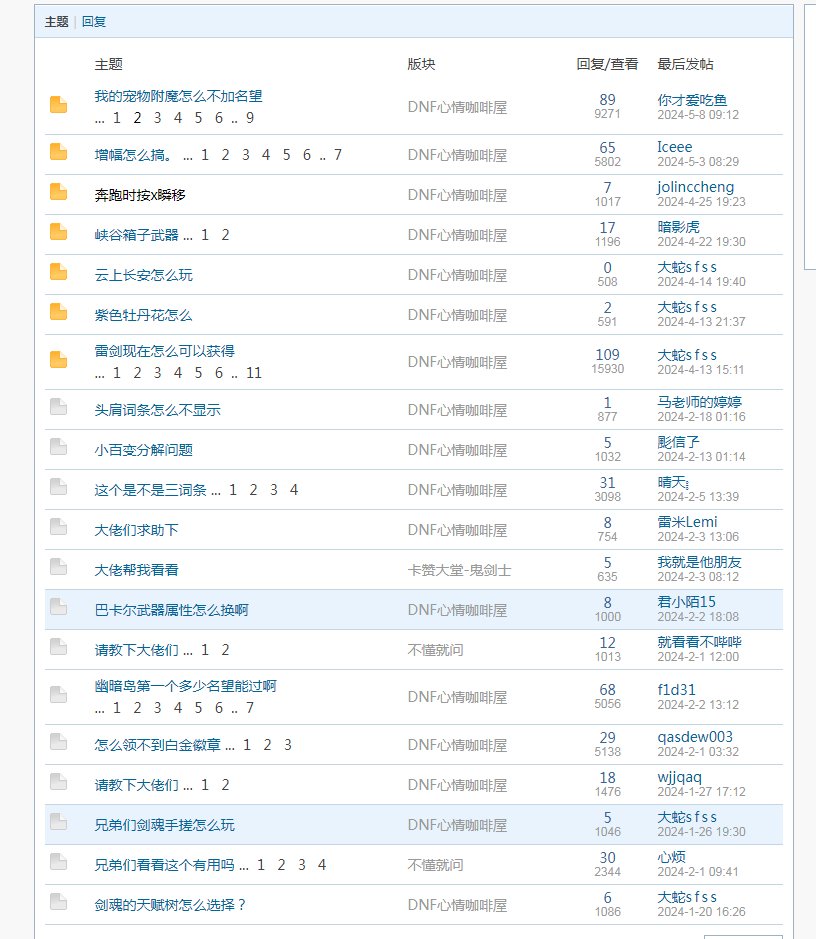The image size is (816, 939).
Task: Open thread 奔跑时按x瞬移
Action: [x=140, y=195]
